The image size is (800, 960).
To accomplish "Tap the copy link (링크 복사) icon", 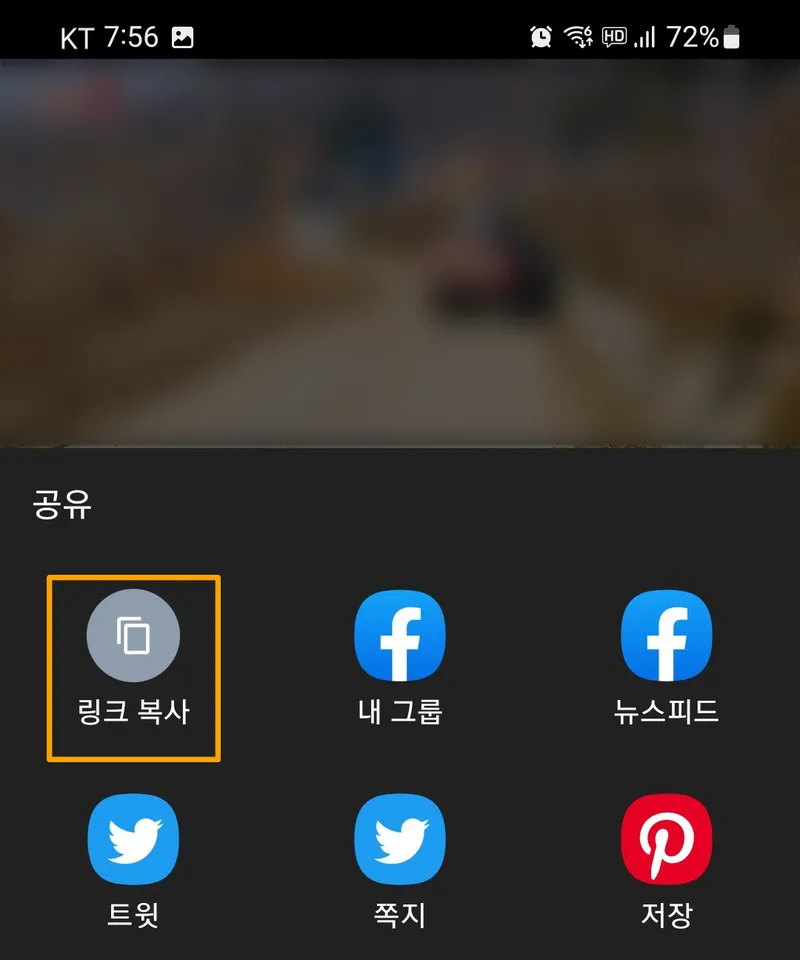I will [133, 635].
